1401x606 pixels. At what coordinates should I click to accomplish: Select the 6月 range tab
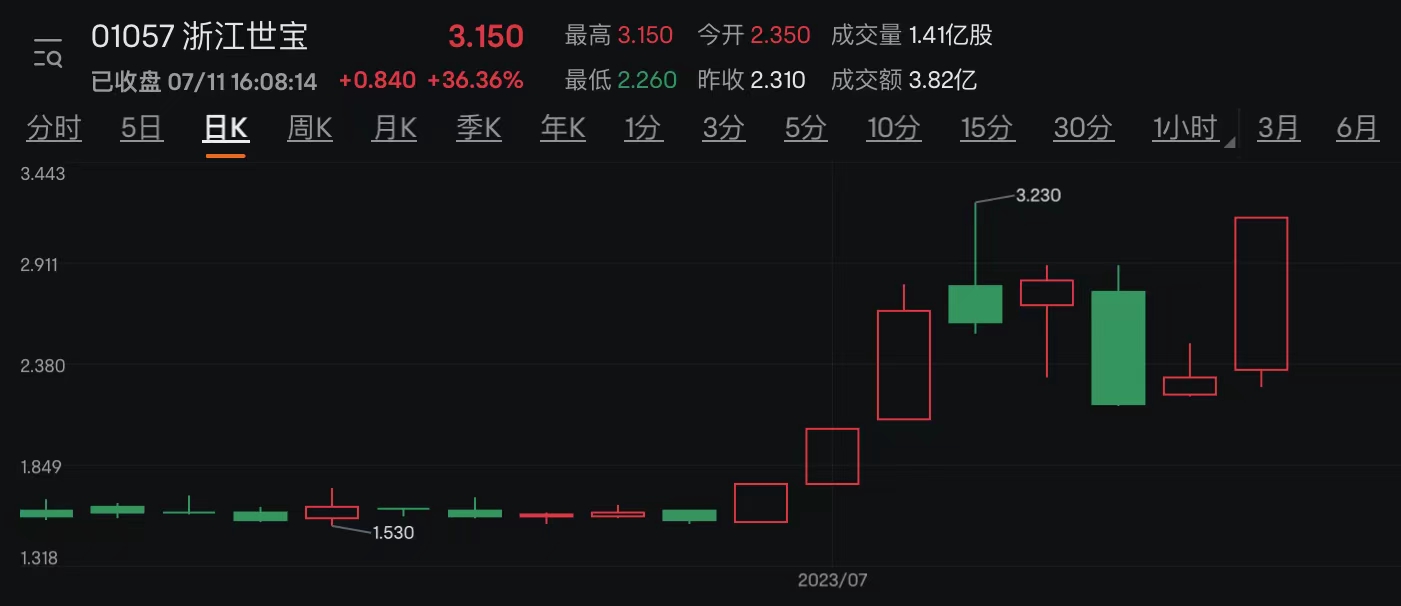point(1357,128)
